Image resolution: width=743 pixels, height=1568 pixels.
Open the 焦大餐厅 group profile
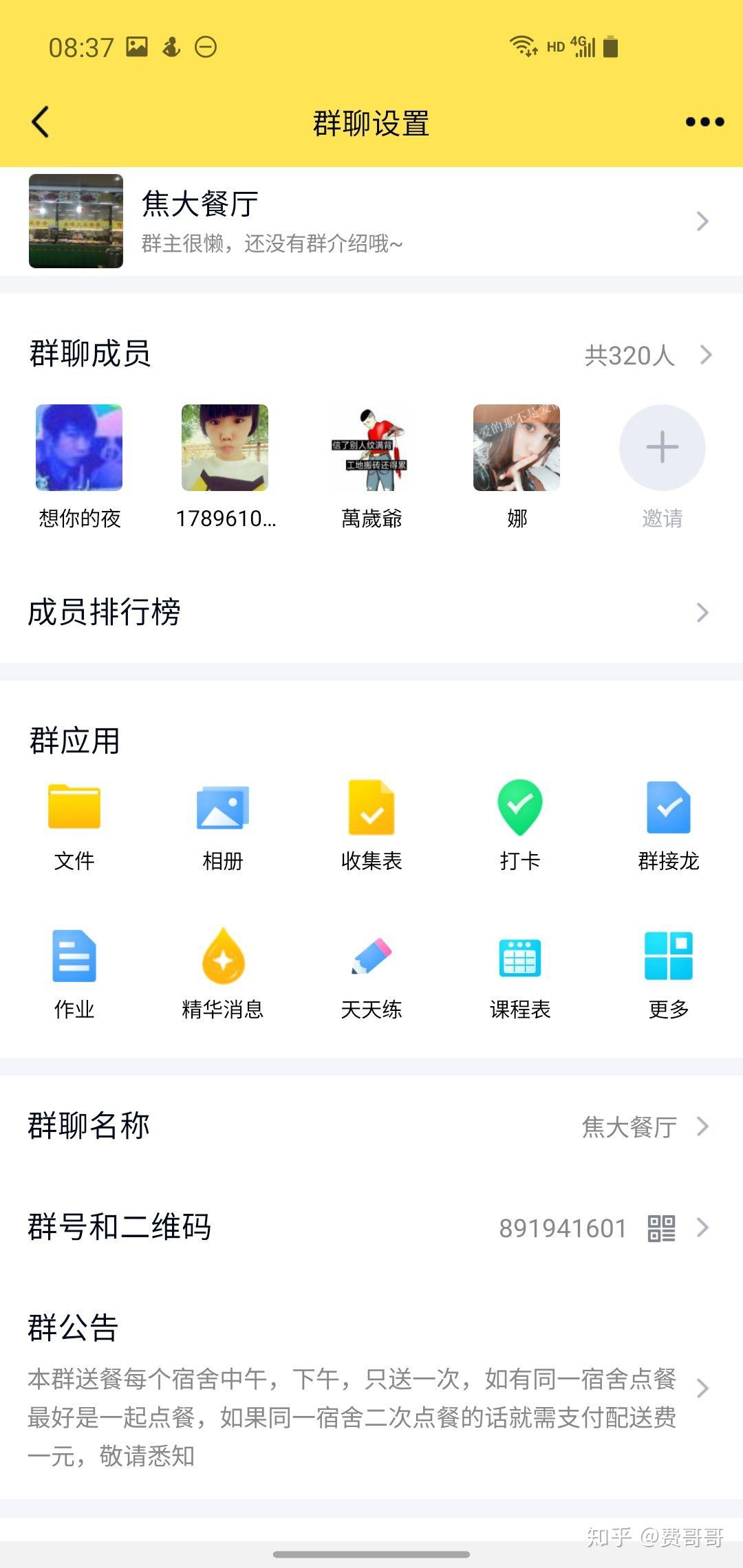[x=371, y=221]
